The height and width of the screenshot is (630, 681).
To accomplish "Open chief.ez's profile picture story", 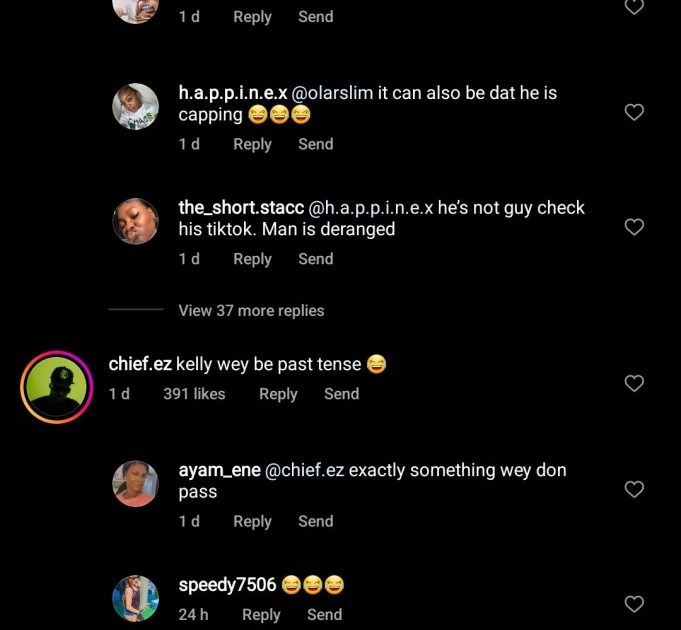I will (x=56, y=386).
